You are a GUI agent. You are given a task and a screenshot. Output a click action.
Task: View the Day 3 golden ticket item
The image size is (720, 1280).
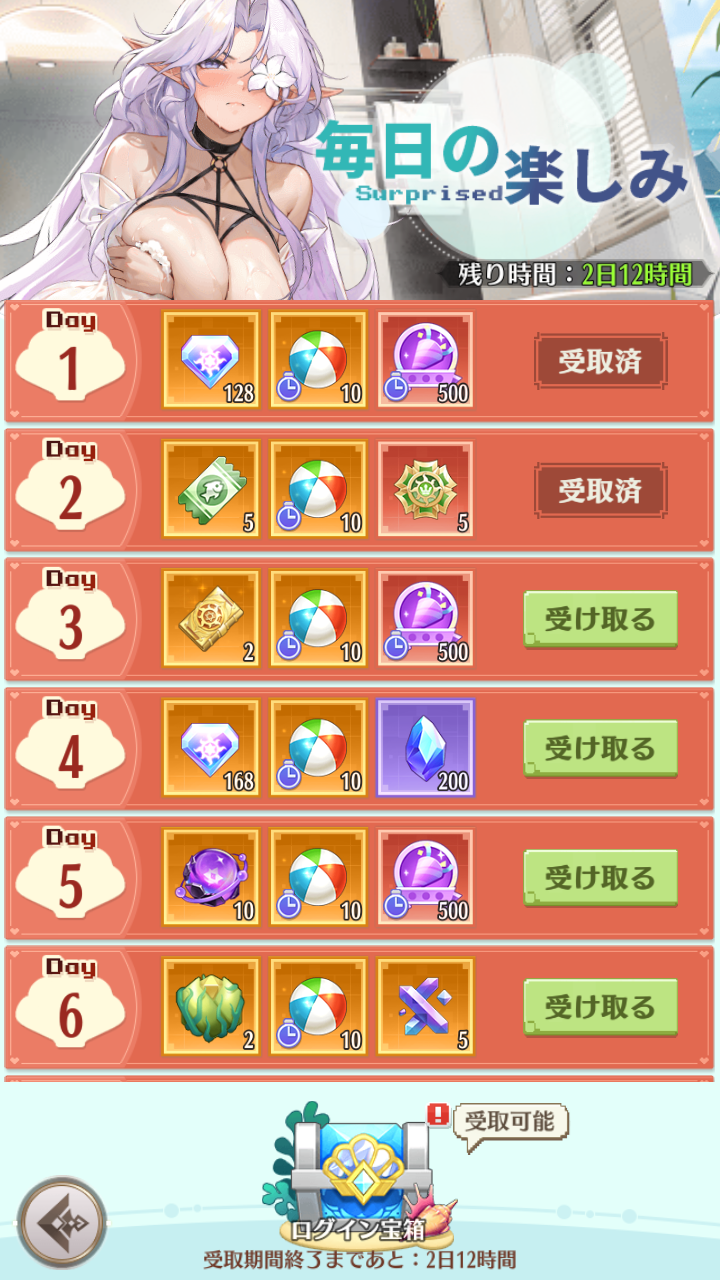point(211,618)
